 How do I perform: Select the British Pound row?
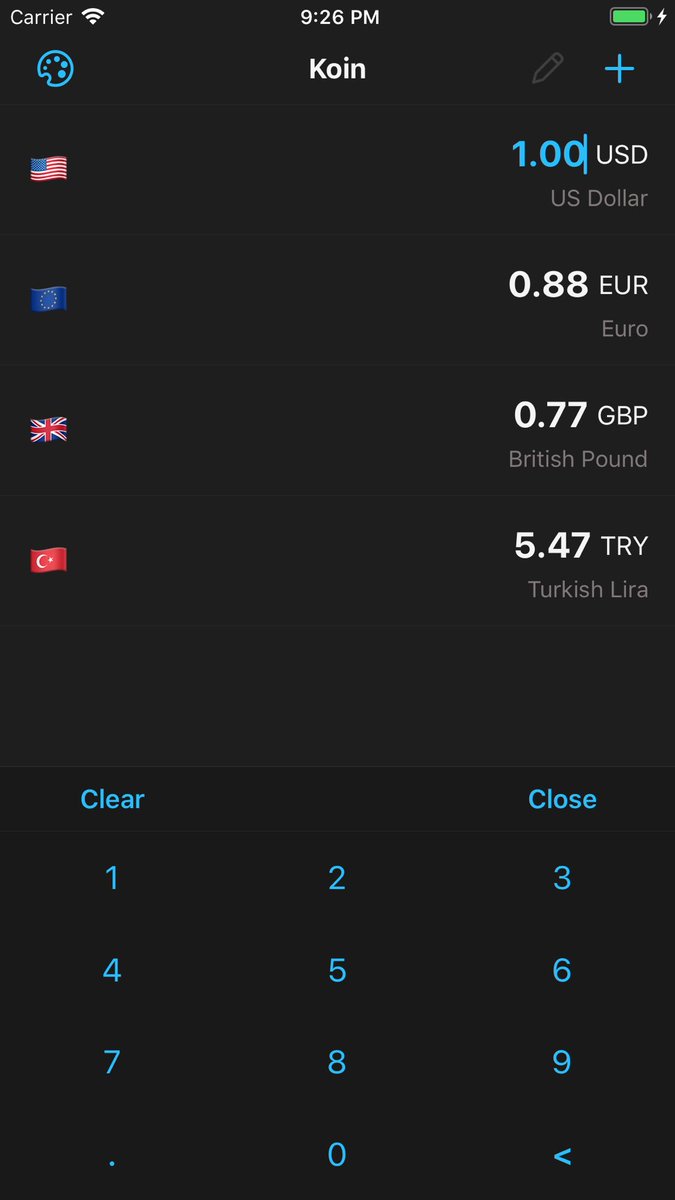[338, 431]
